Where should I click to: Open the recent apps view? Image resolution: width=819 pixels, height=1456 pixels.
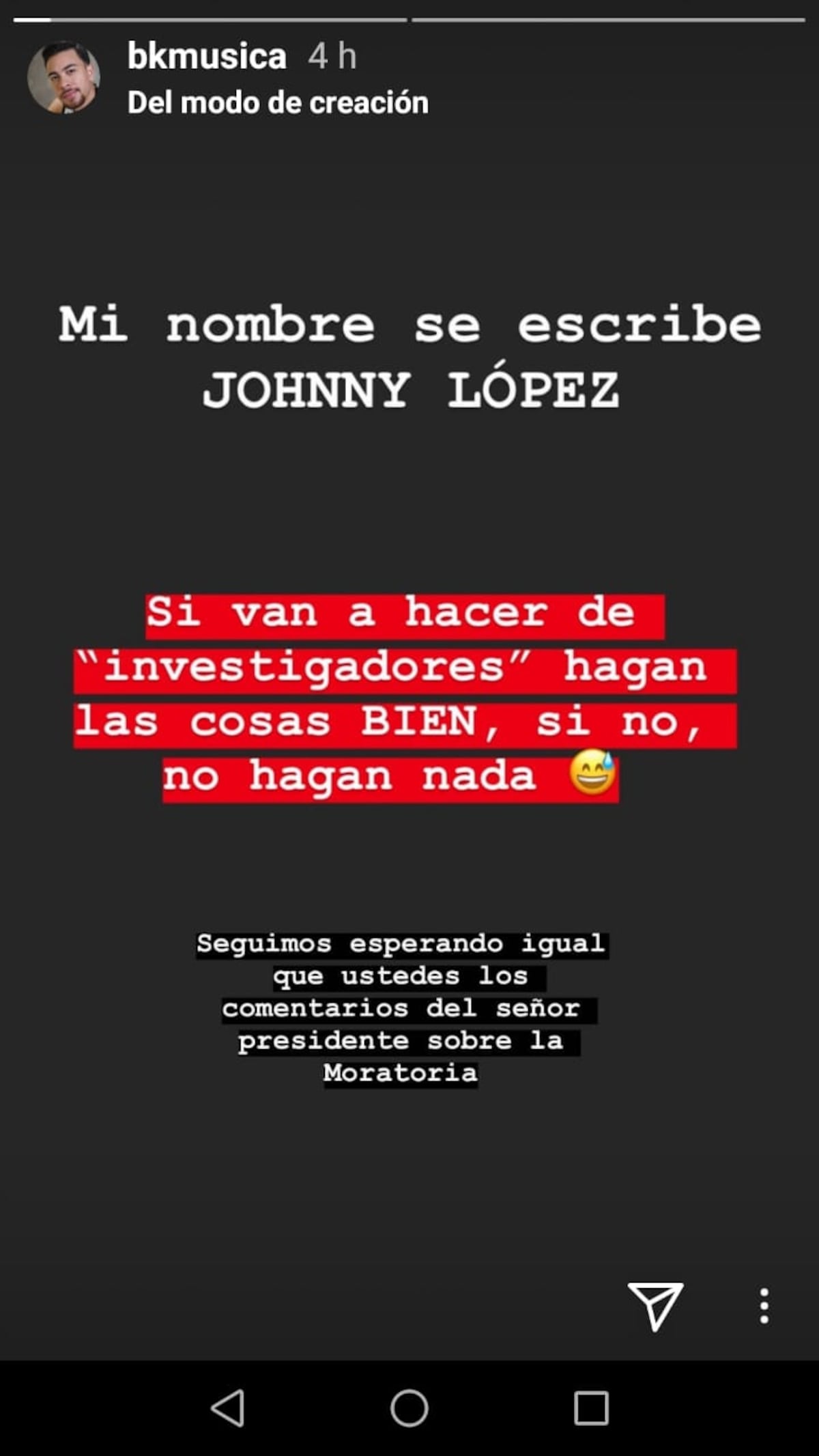(591, 1408)
